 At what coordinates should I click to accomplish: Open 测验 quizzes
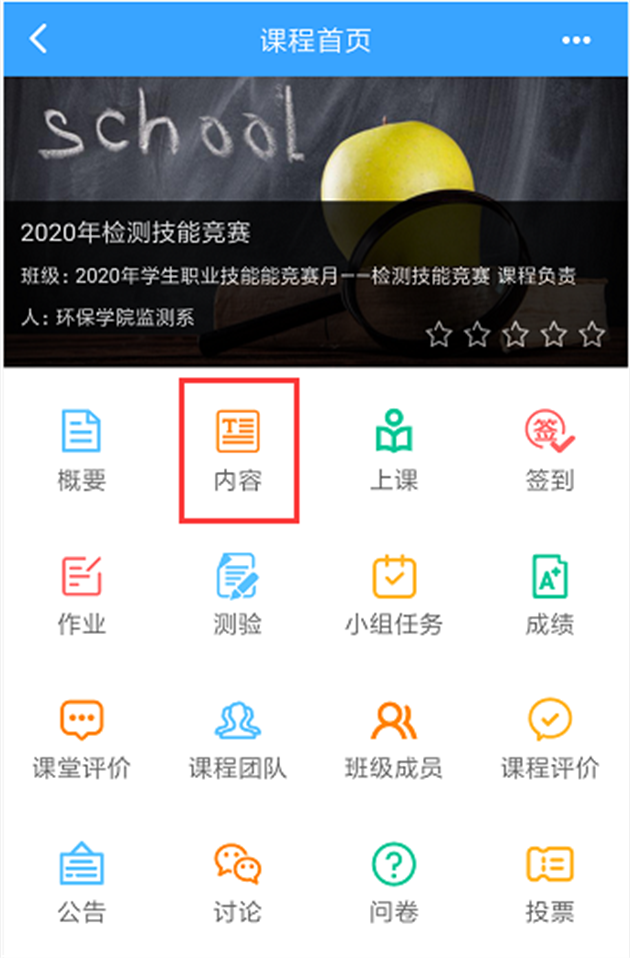pyautogui.click(x=238, y=594)
